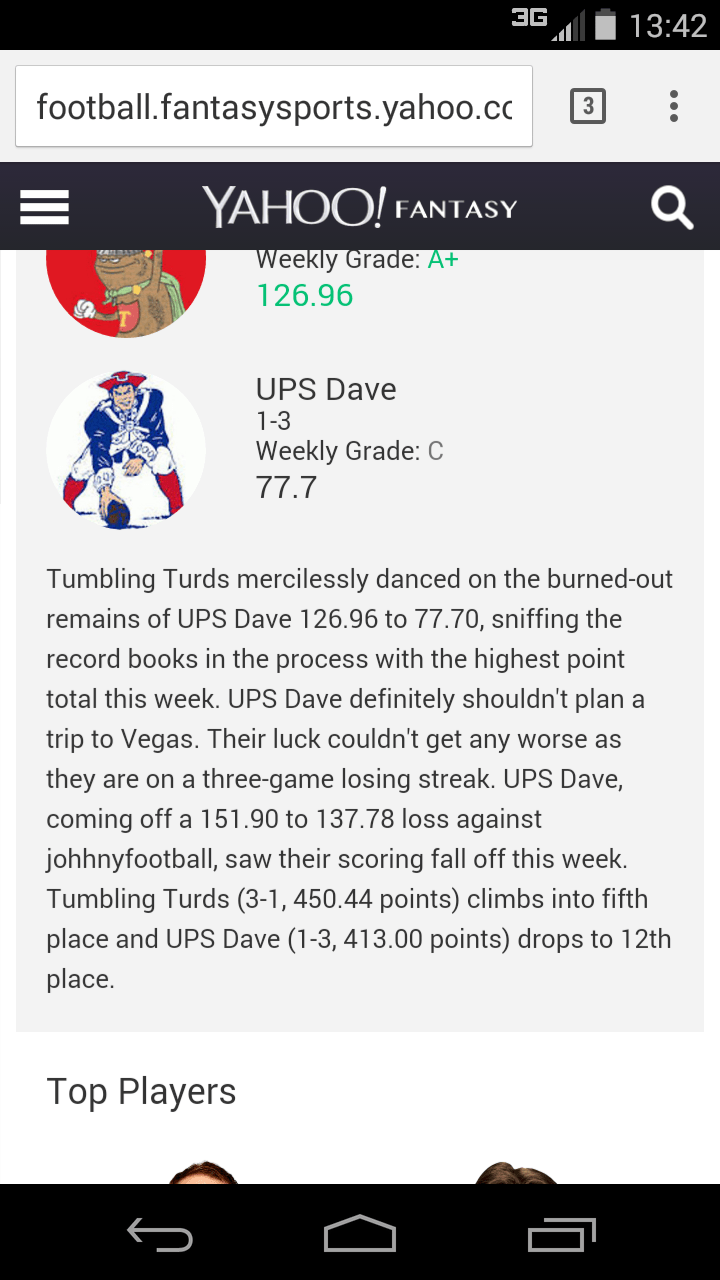Viewport: 720px width, 1280px height.
Task: Open the browser overflow menu
Action: tap(674, 106)
